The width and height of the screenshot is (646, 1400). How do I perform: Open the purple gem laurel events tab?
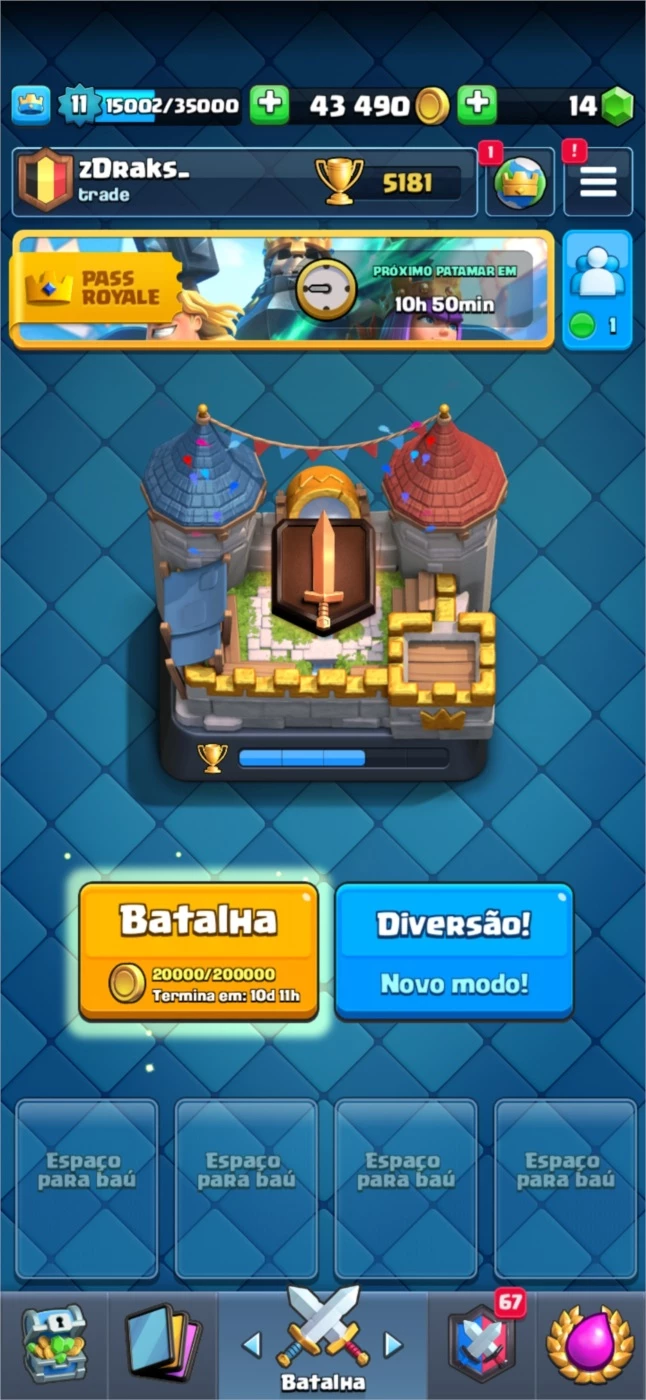click(590, 1345)
